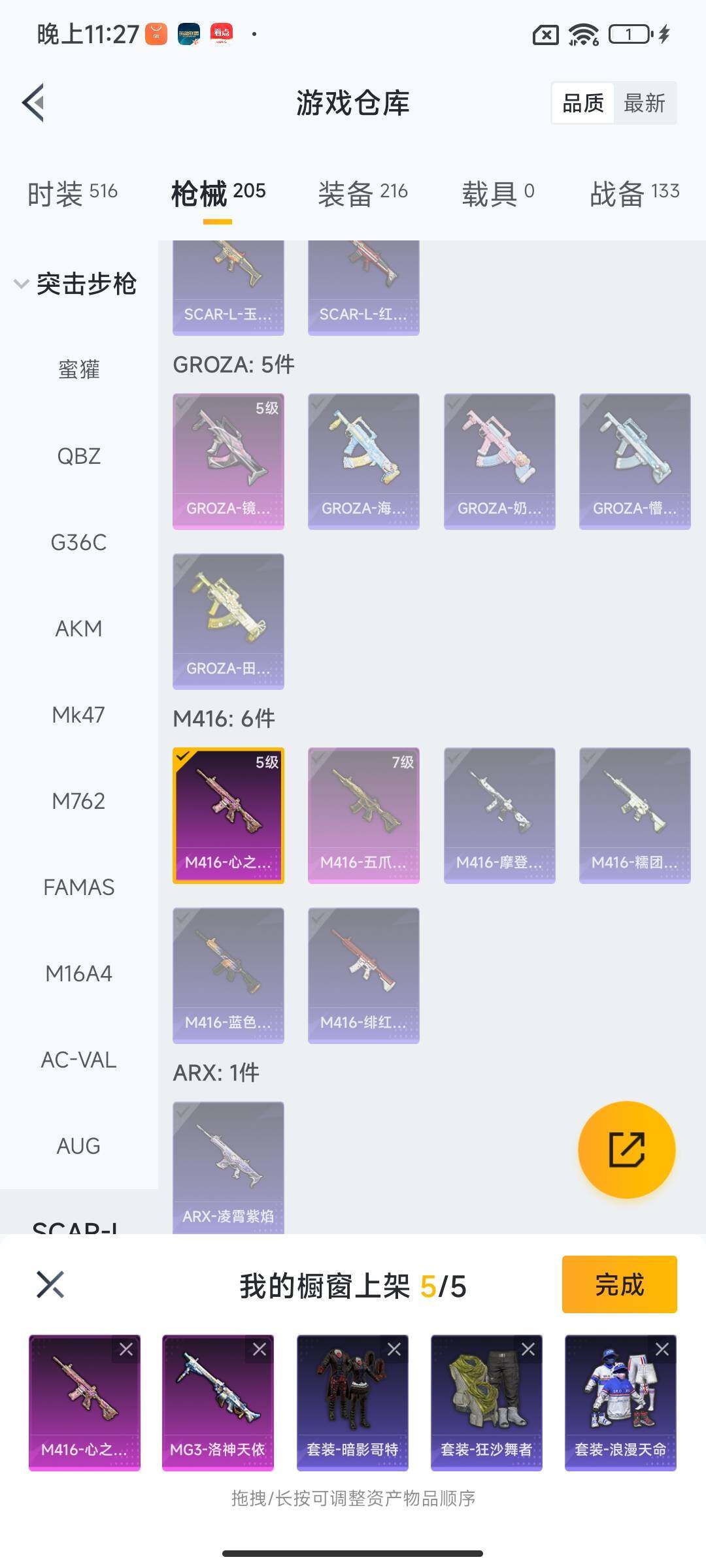The image size is (706, 1568).
Task: Remove 套装-浪漫天命 from the showcase
Action: [x=662, y=1349]
